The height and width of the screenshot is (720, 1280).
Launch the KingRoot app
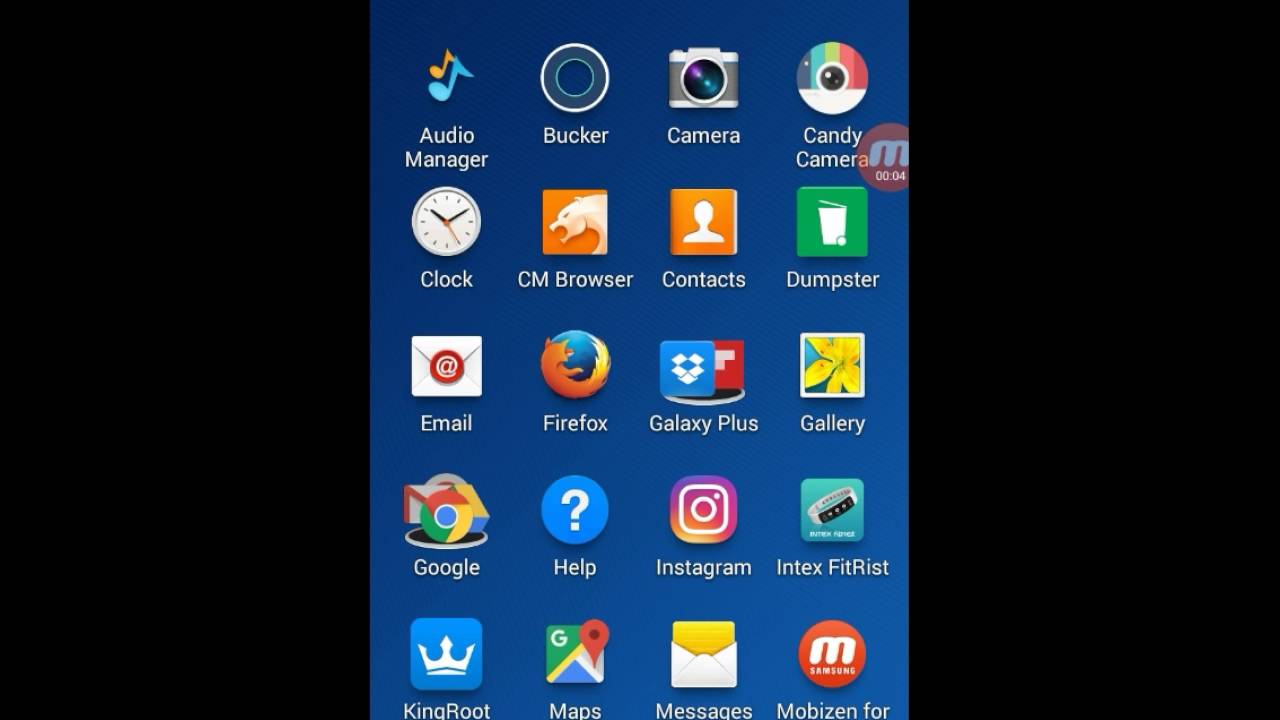click(x=447, y=654)
